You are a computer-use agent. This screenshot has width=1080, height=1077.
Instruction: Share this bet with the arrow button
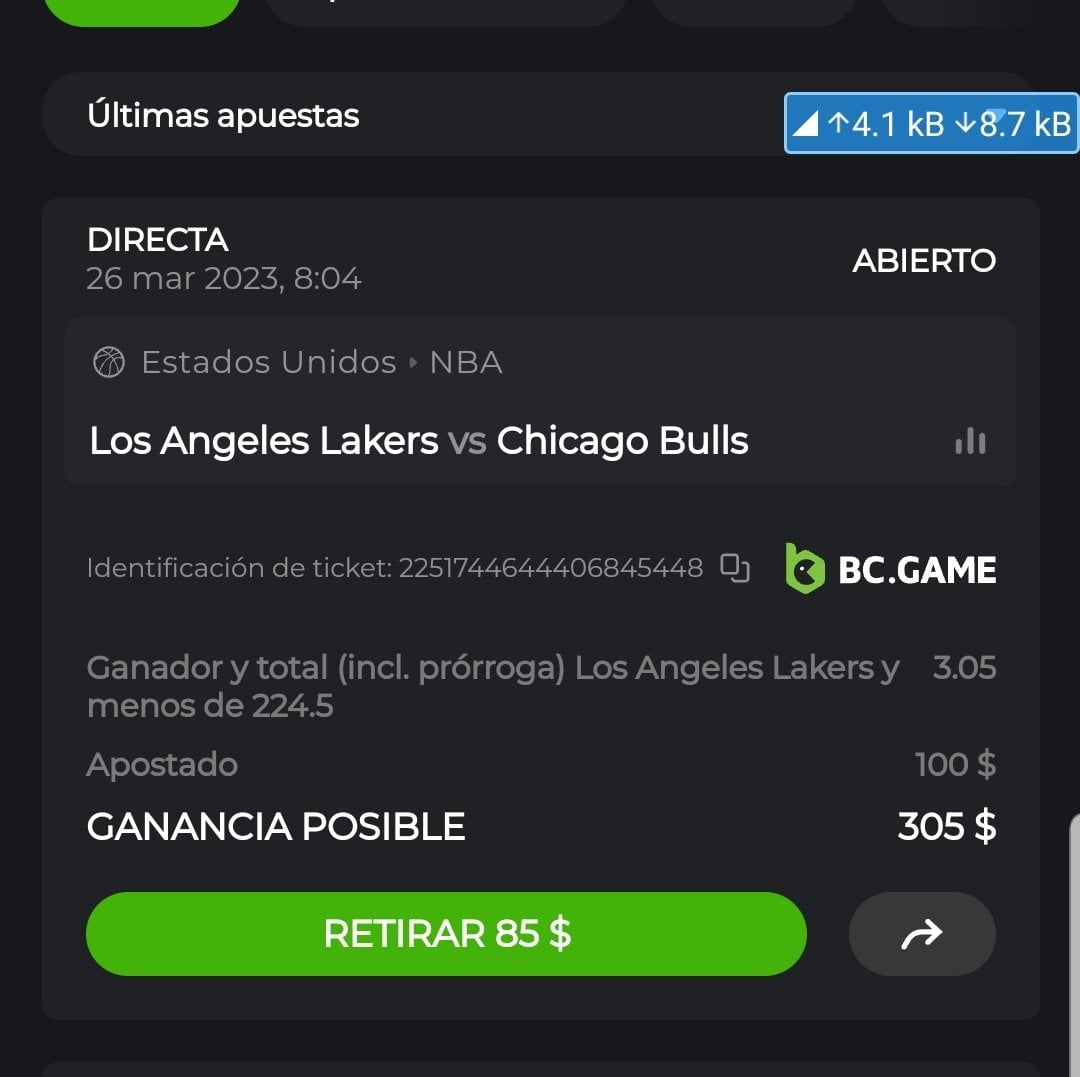click(x=921, y=934)
